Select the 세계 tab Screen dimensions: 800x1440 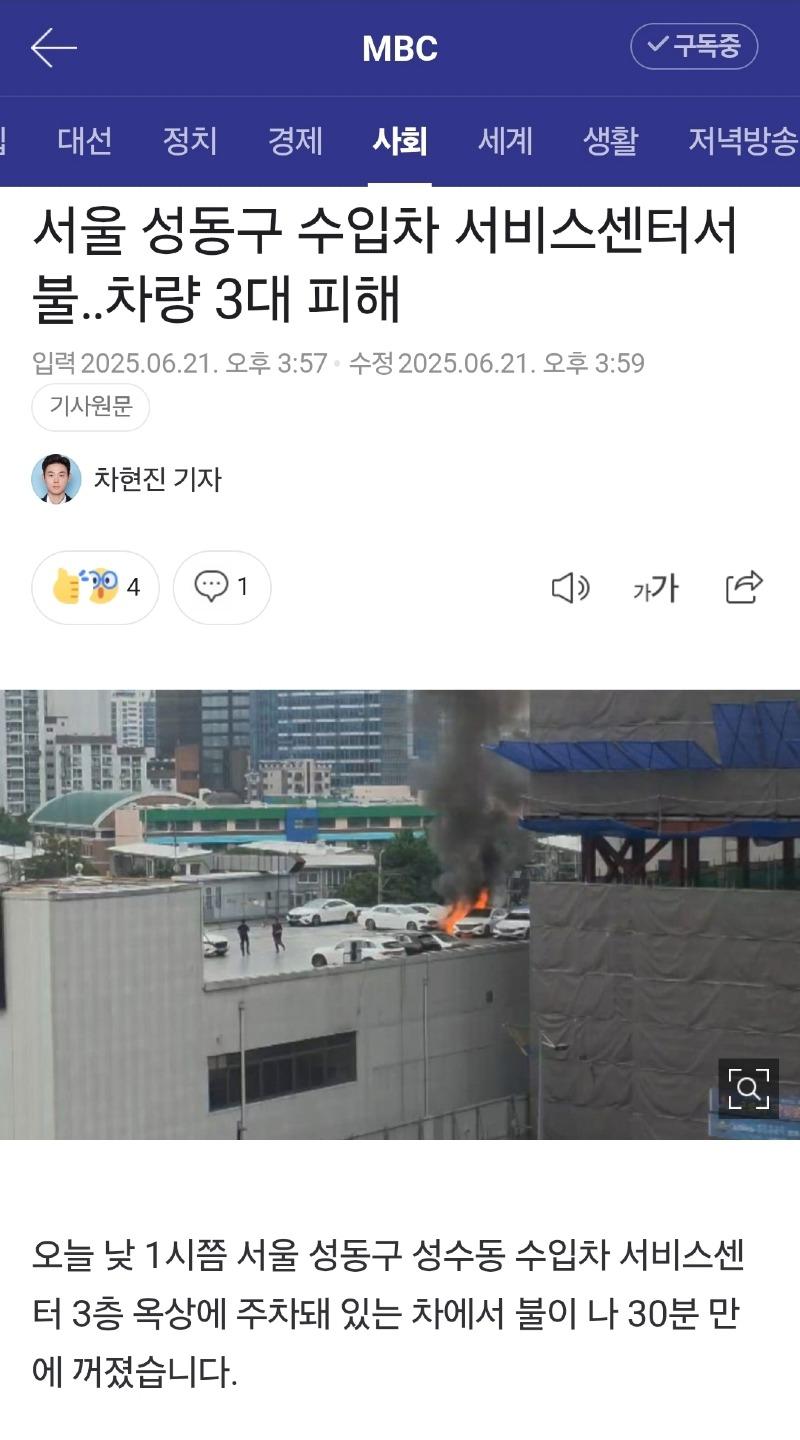[505, 141]
